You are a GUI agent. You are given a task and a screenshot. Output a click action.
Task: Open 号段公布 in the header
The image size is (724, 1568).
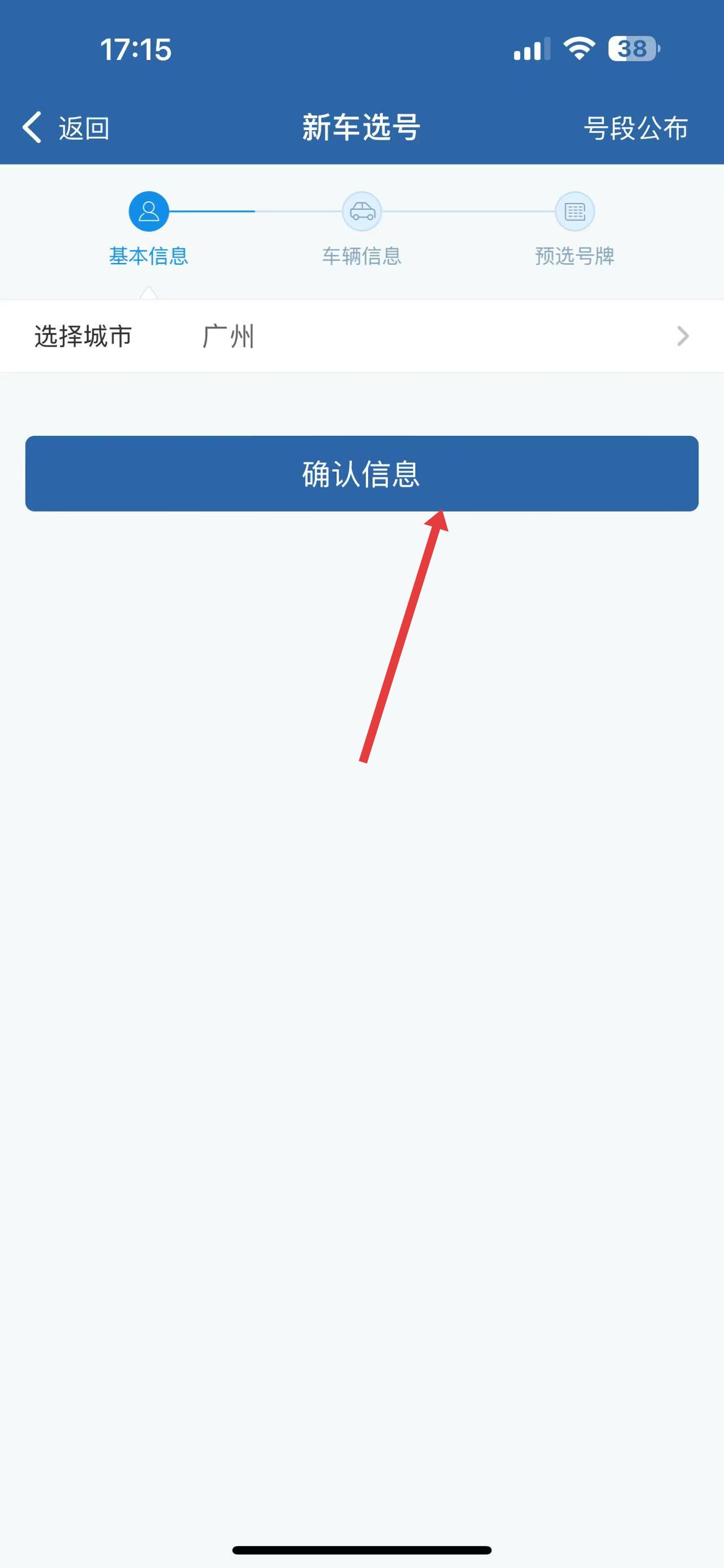click(635, 128)
